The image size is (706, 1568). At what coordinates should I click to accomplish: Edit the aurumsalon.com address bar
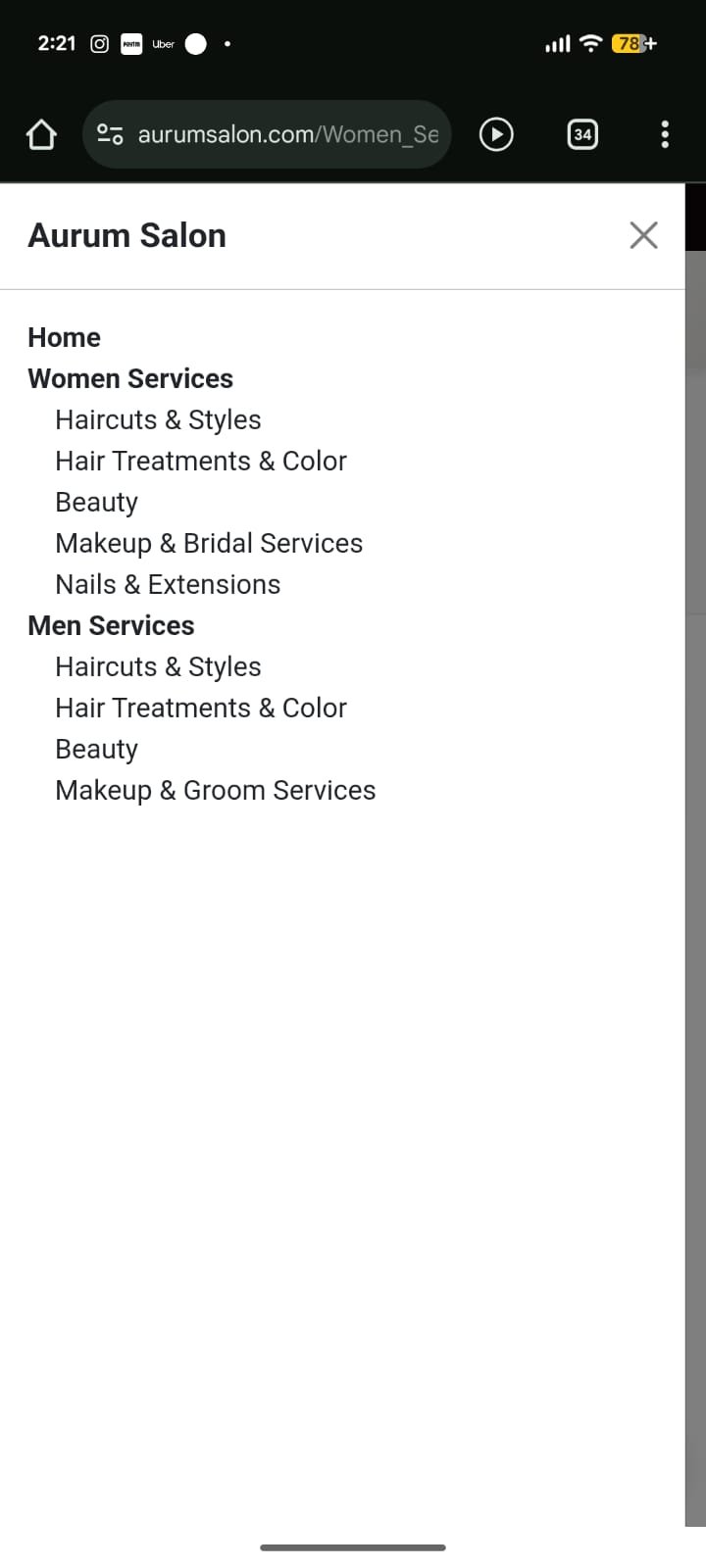tap(288, 134)
